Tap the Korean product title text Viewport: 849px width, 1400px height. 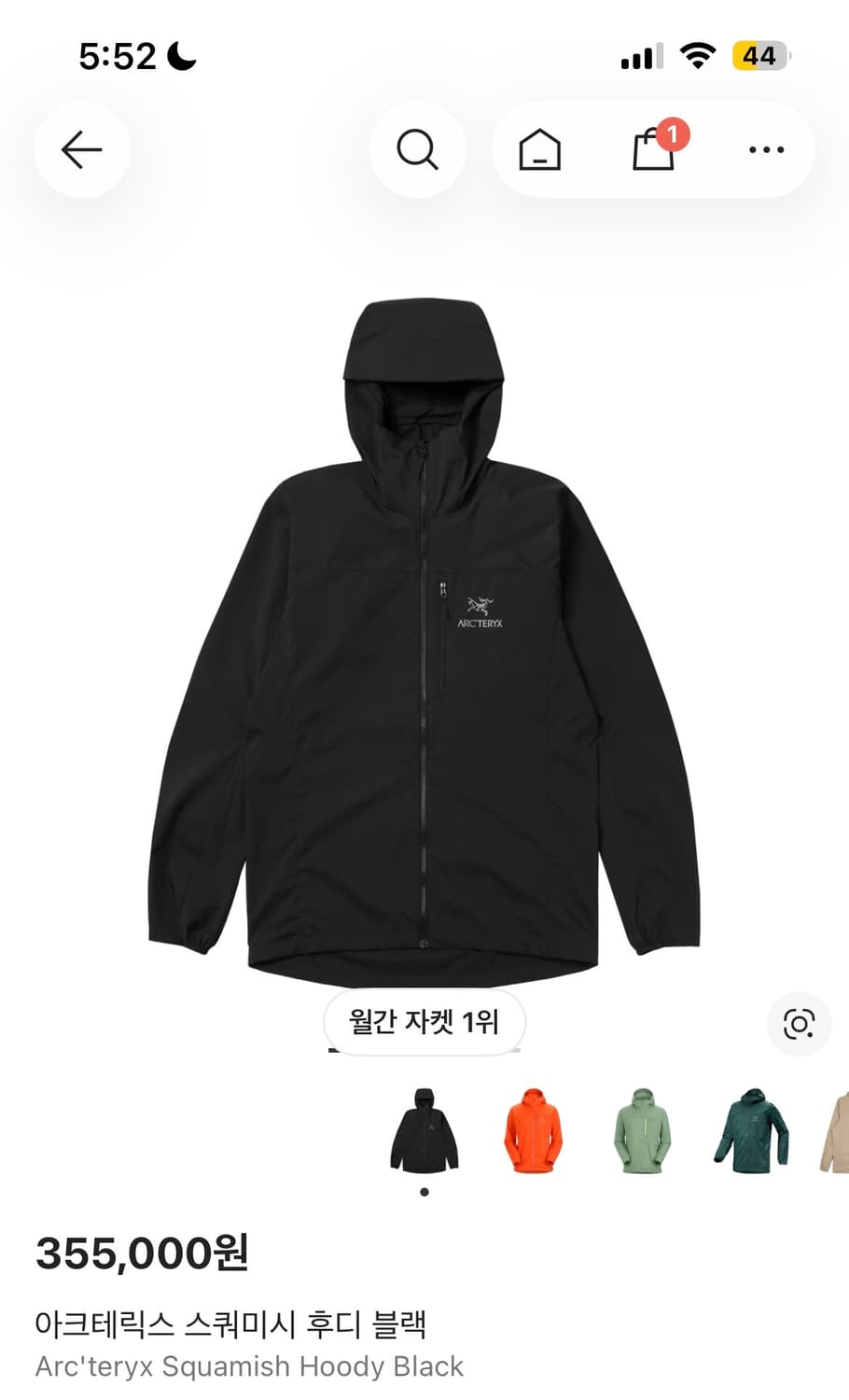(x=232, y=1323)
